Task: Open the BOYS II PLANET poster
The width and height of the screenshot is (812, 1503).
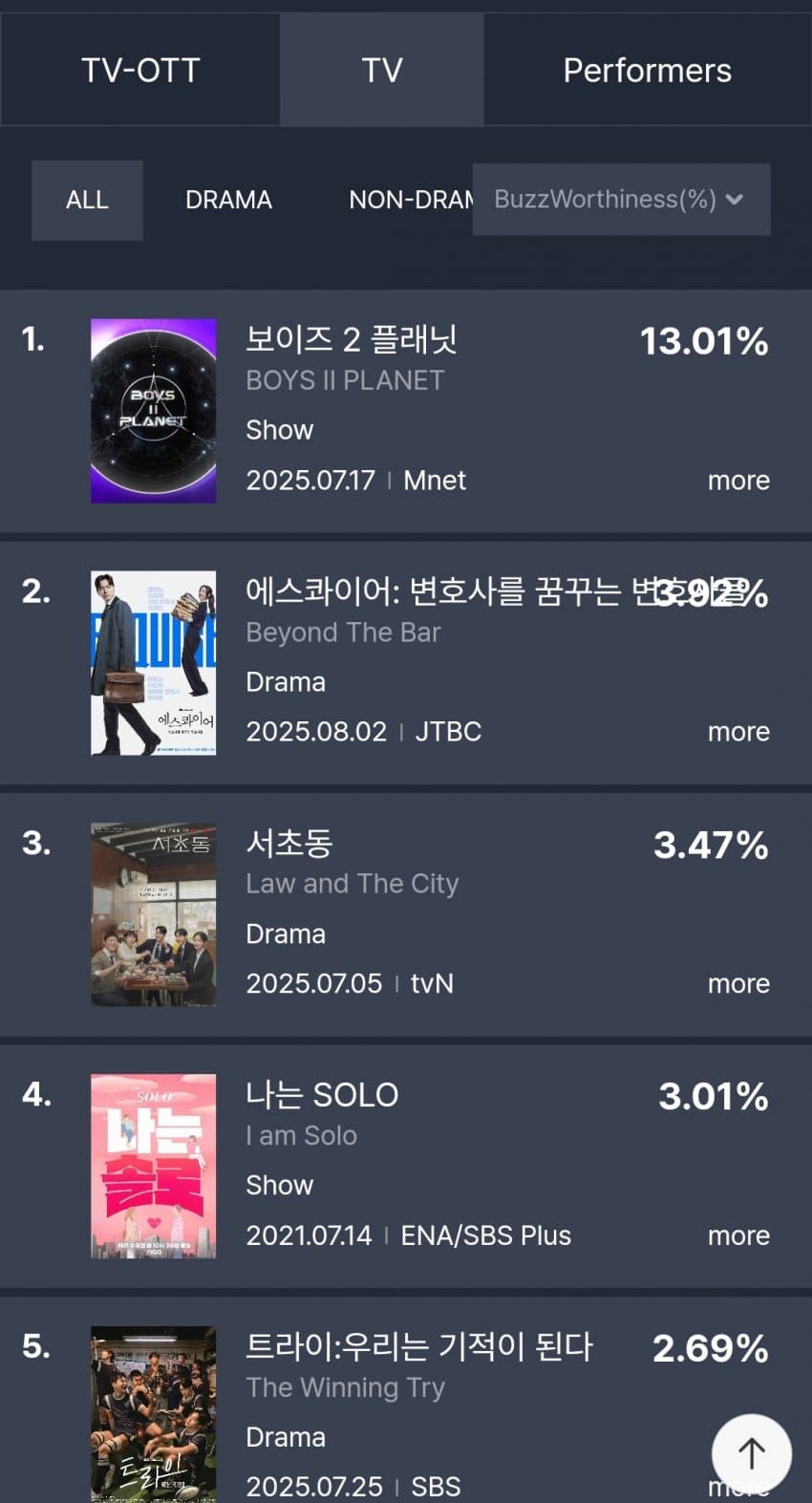Action: pyautogui.click(x=153, y=411)
